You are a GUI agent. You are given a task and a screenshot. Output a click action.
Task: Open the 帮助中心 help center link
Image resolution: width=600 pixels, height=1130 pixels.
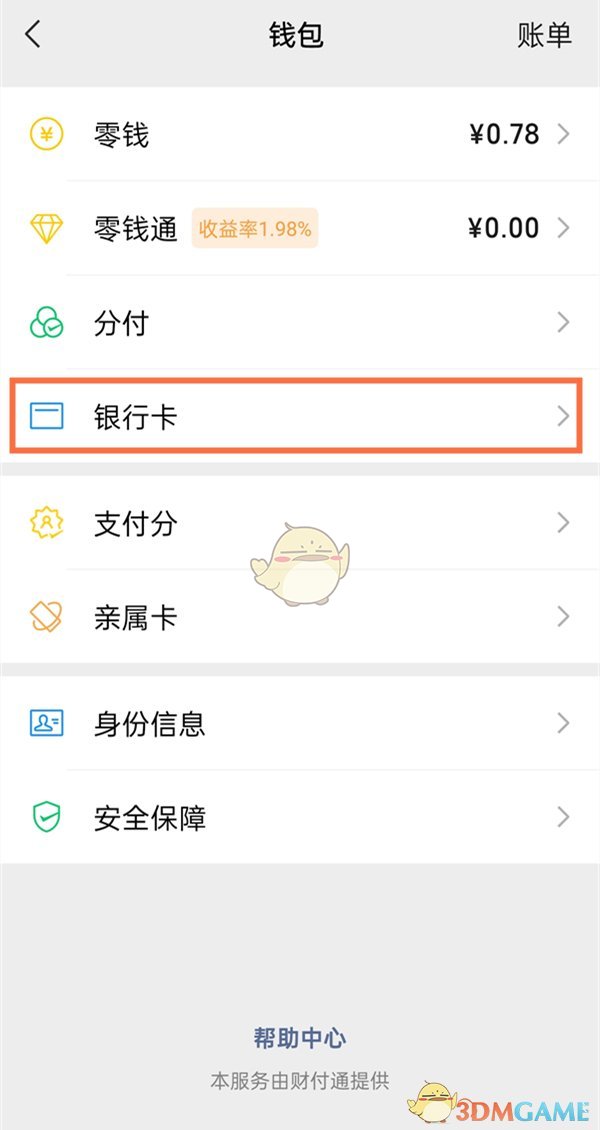[x=300, y=1038]
